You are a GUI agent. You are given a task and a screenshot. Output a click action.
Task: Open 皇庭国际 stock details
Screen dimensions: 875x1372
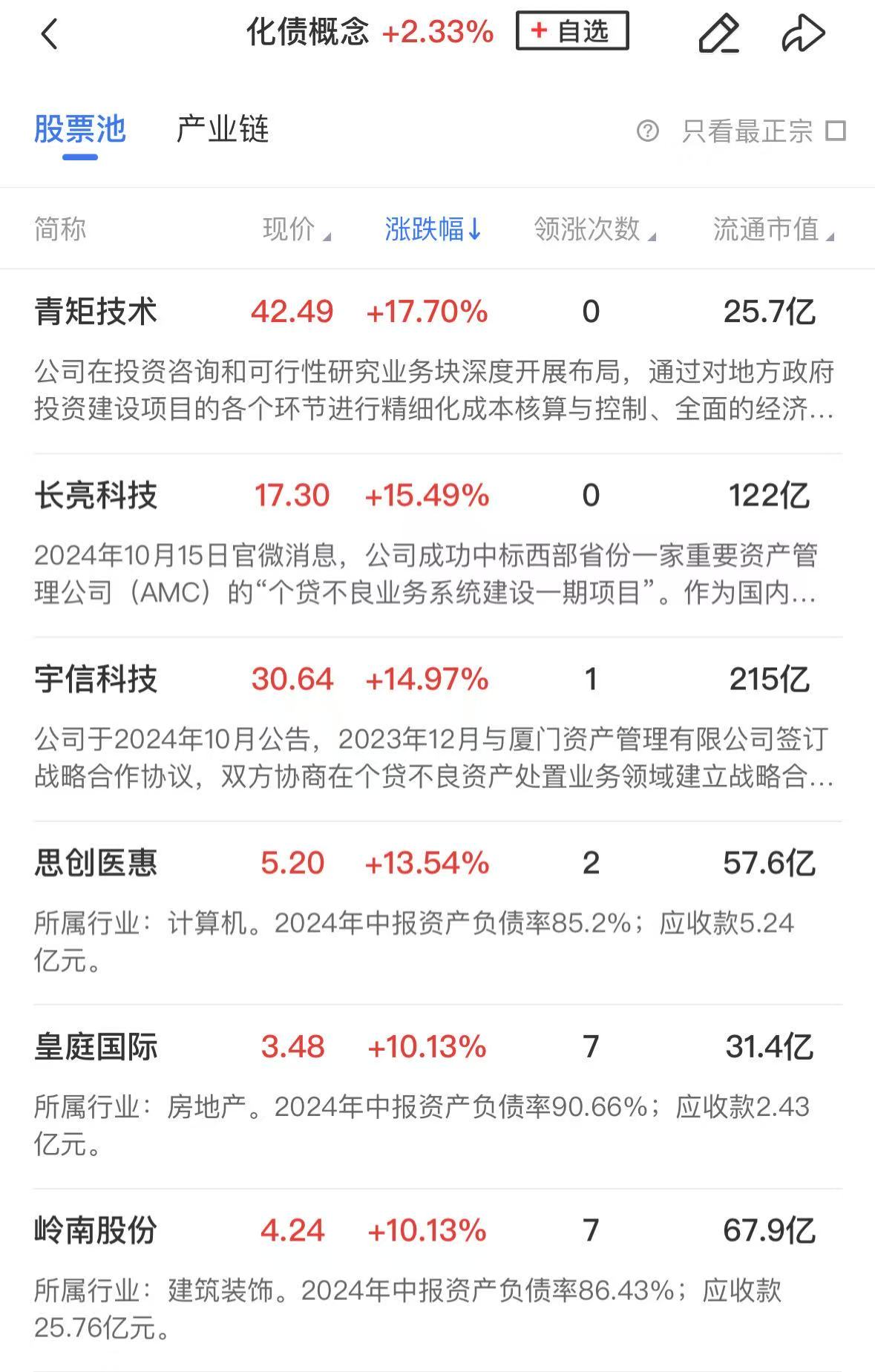tap(96, 1047)
